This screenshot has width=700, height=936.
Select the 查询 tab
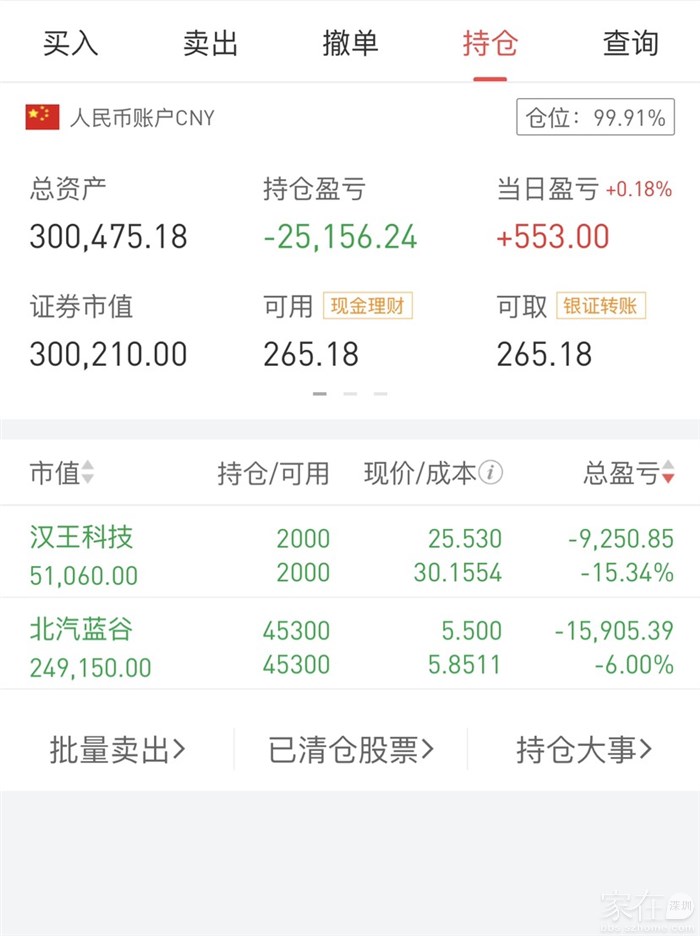tap(630, 43)
